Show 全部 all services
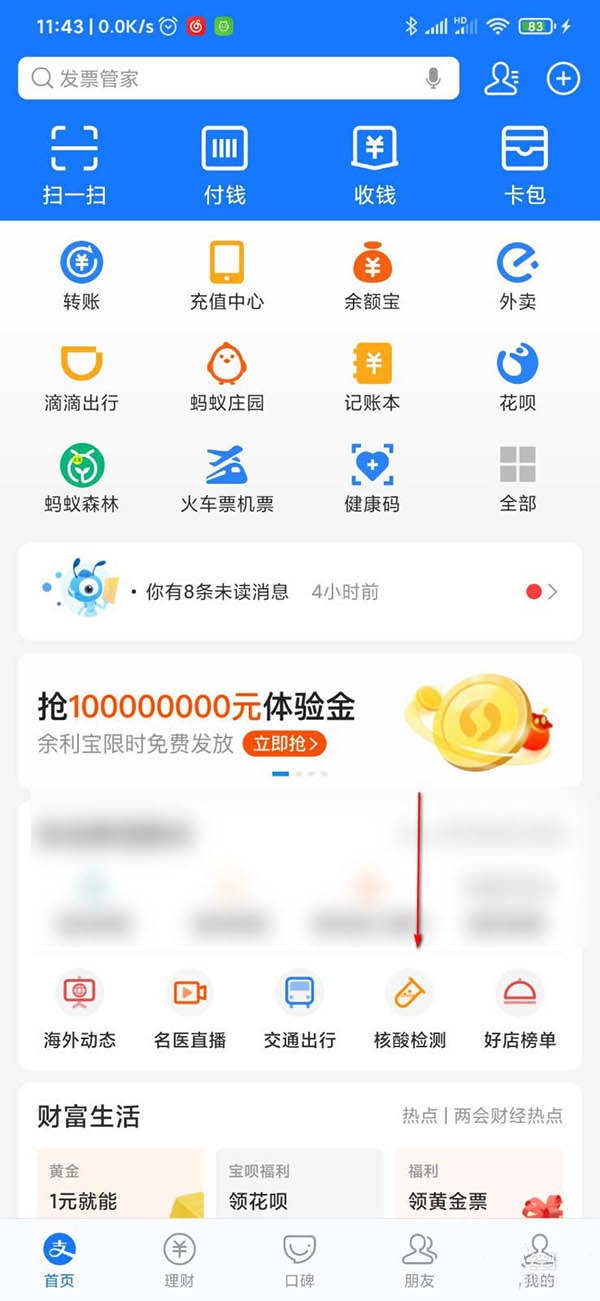This screenshot has height=1301, width=600. coord(518,479)
